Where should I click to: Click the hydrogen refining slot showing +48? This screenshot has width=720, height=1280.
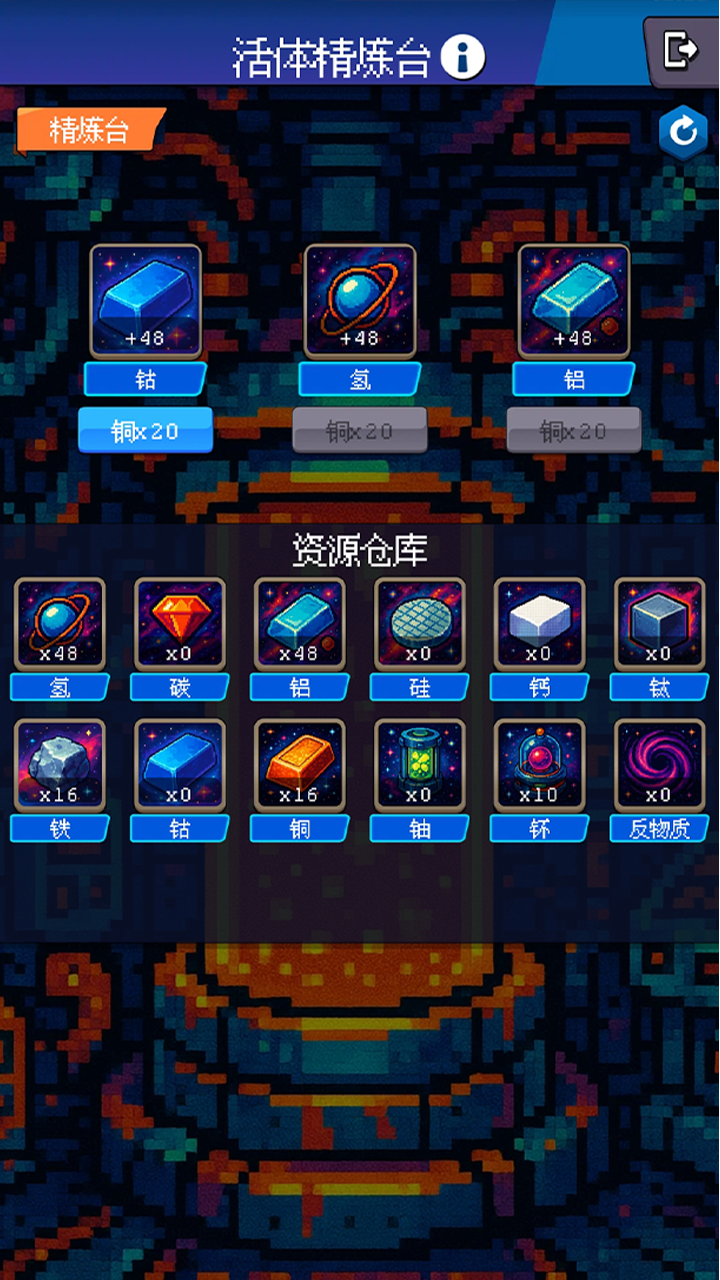point(360,299)
